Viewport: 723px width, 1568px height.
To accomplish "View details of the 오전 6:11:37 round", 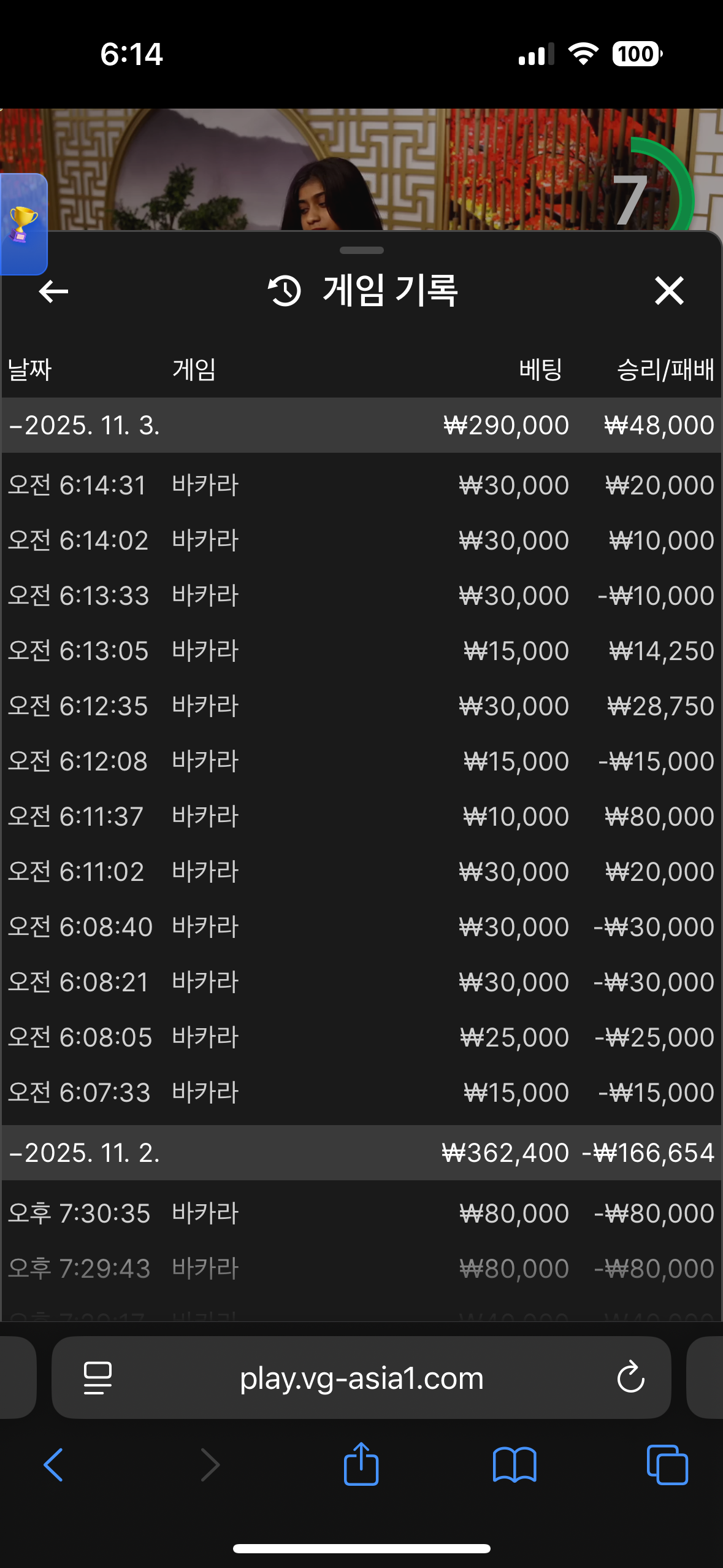I will [361, 817].
